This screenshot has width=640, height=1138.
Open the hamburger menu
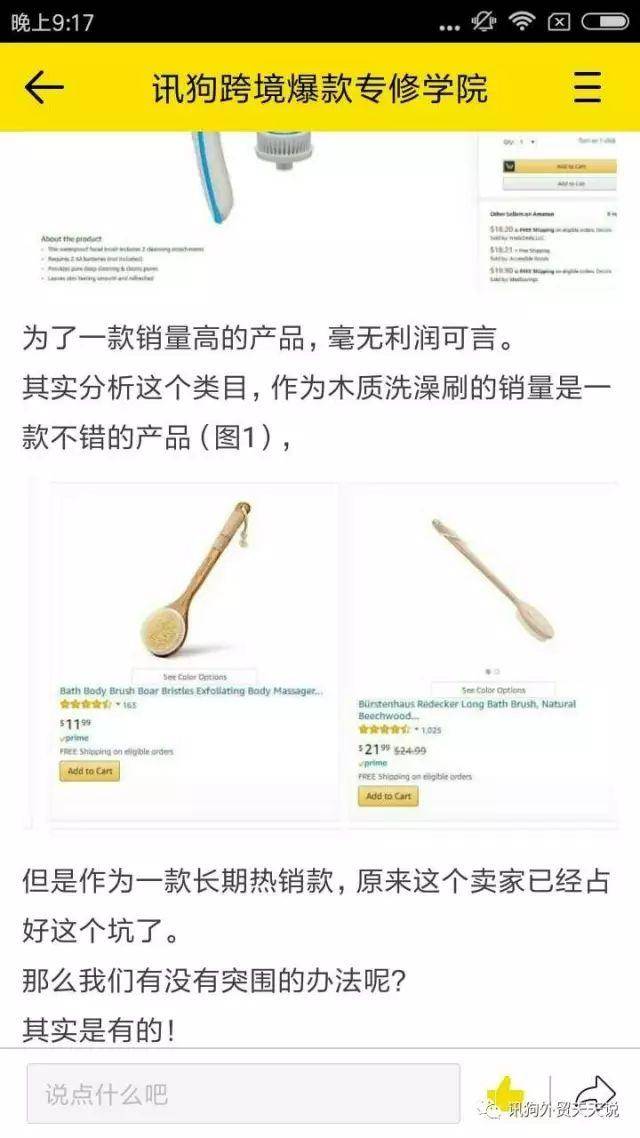587,88
